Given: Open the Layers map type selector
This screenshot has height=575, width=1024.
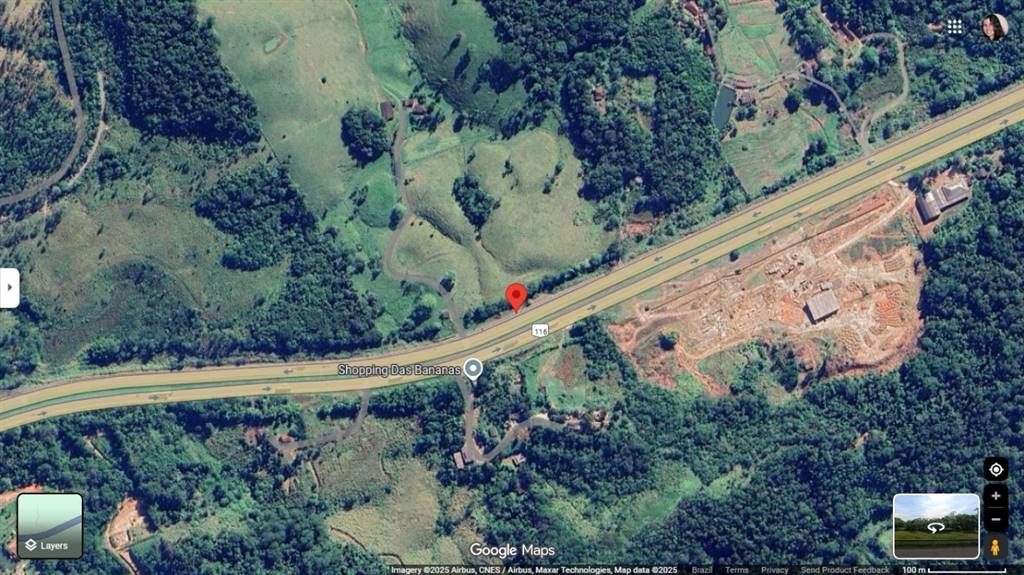Looking at the screenshot, I should (50, 526).
